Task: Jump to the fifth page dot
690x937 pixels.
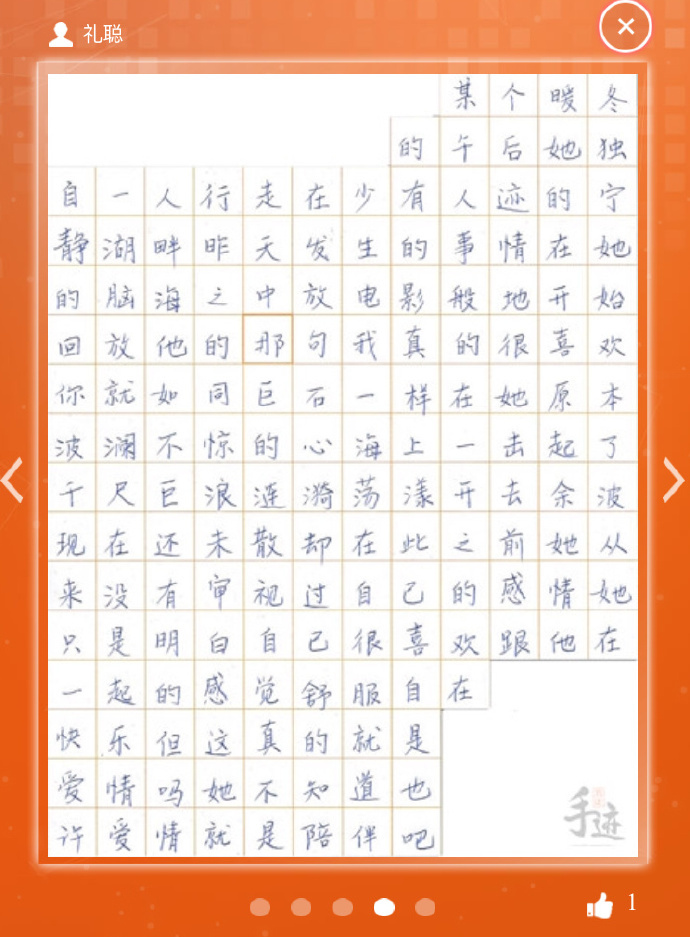Action: (425, 907)
